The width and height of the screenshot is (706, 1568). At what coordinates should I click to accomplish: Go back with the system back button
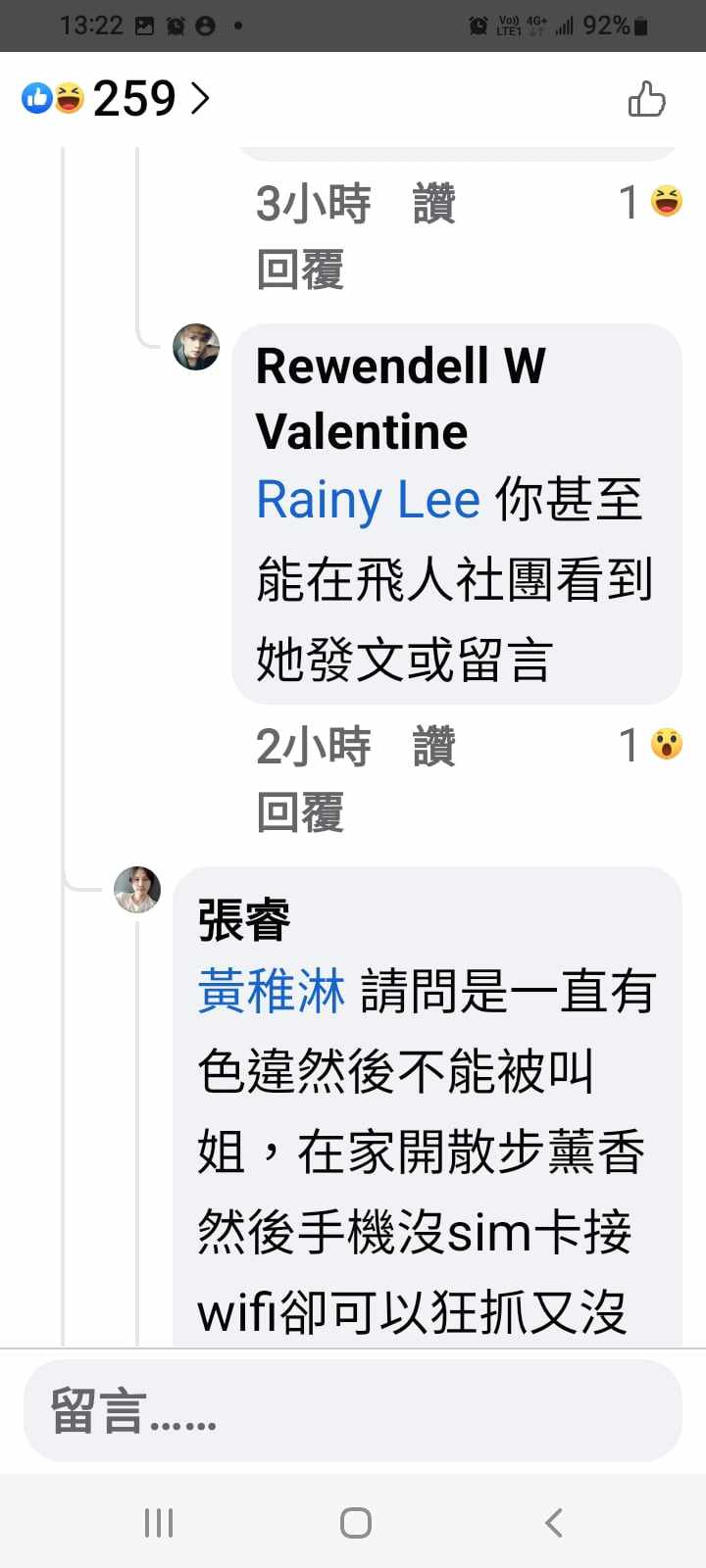point(554,1523)
